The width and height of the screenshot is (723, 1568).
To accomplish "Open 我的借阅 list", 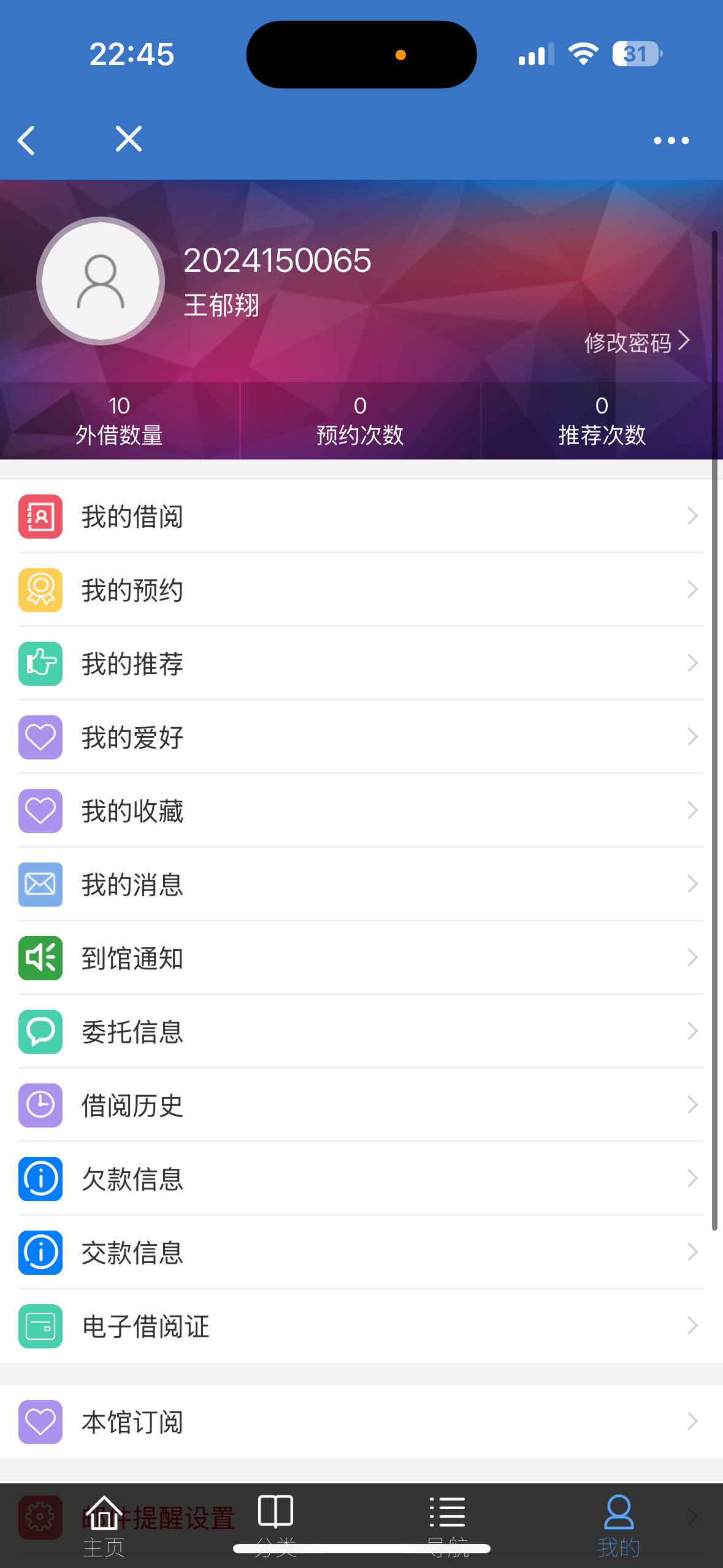I will tap(361, 516).
